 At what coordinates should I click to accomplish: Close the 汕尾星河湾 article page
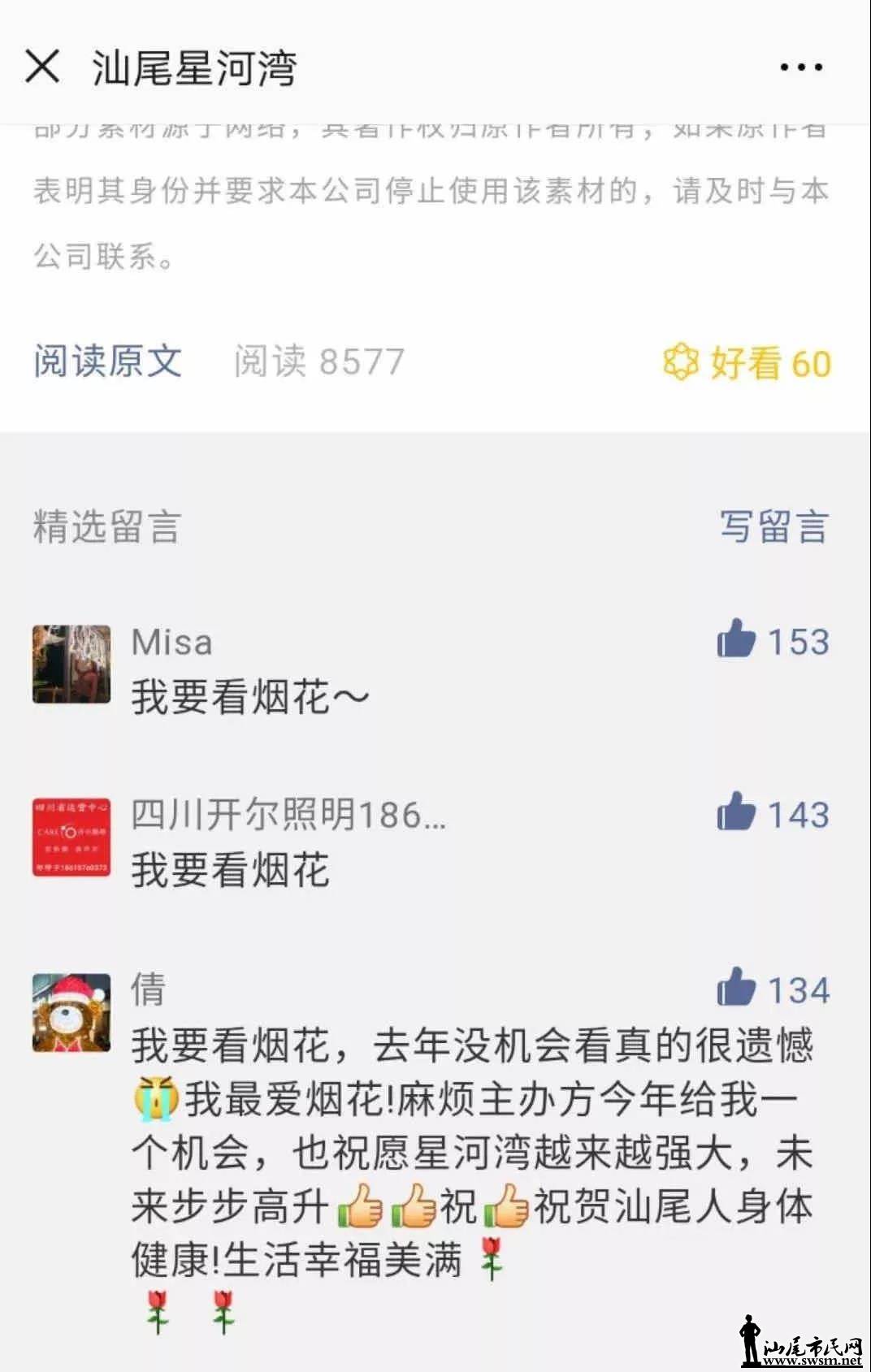point(42,66)
